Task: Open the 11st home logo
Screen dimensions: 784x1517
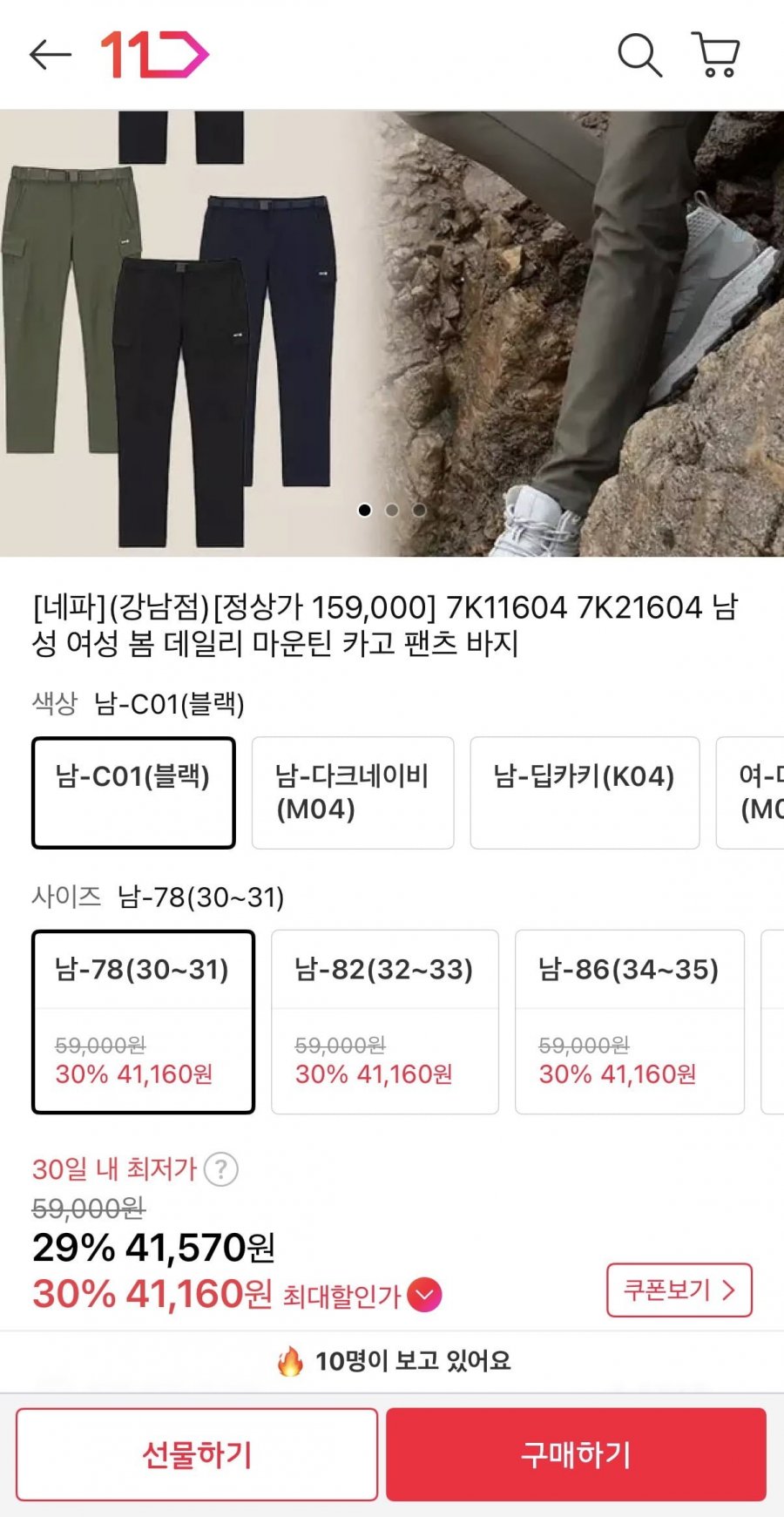Action: click(x=154, y=55)
